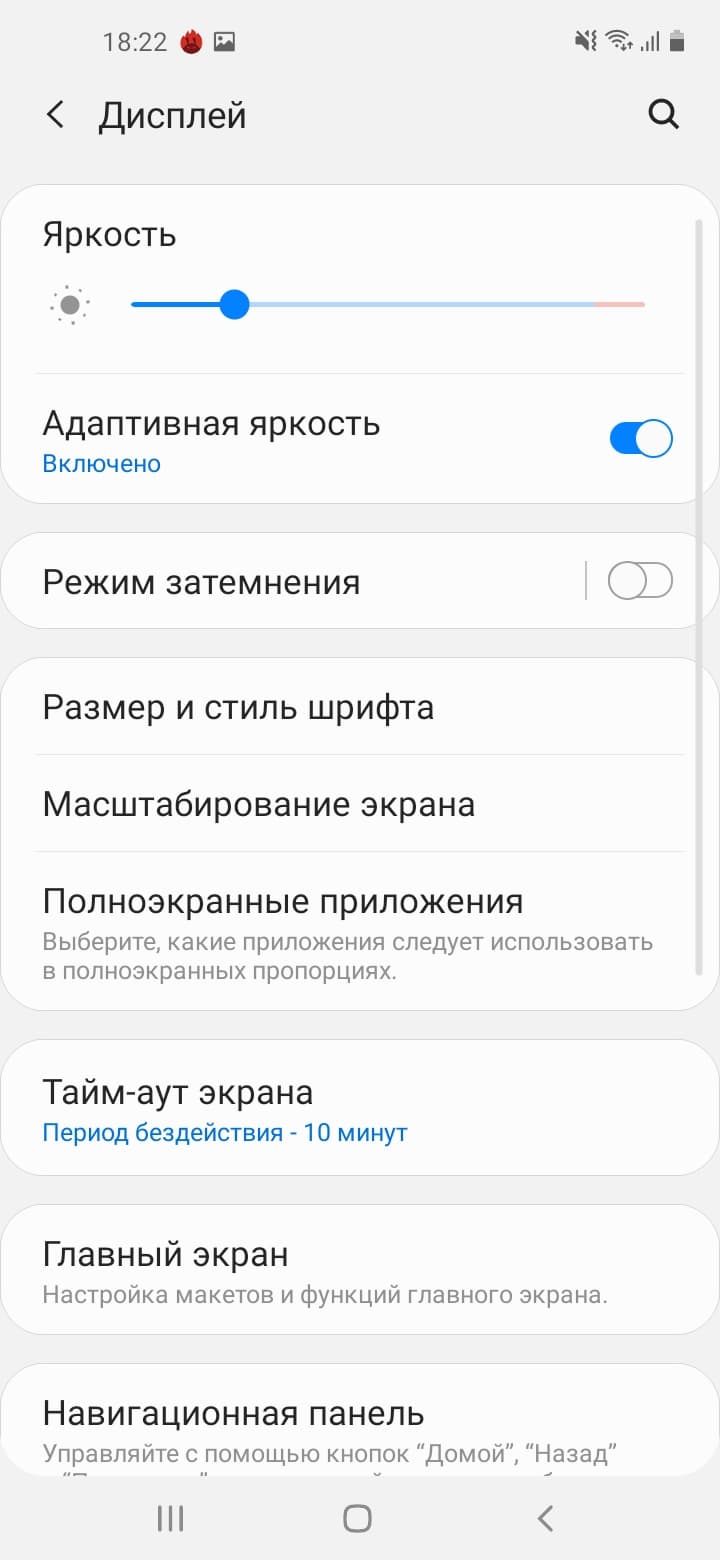Open search in display settings

point(664,115)
